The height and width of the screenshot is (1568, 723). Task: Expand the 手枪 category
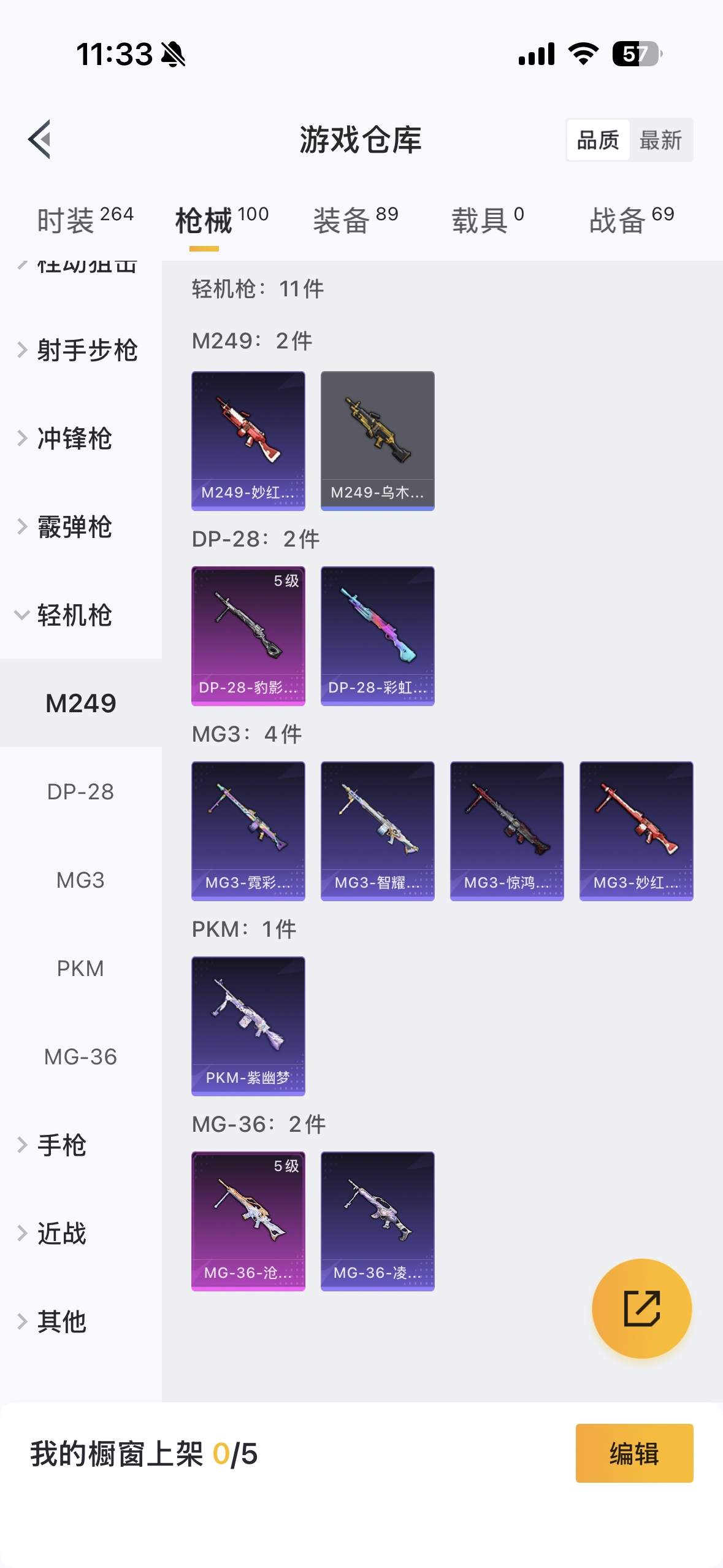[61, 1145]
